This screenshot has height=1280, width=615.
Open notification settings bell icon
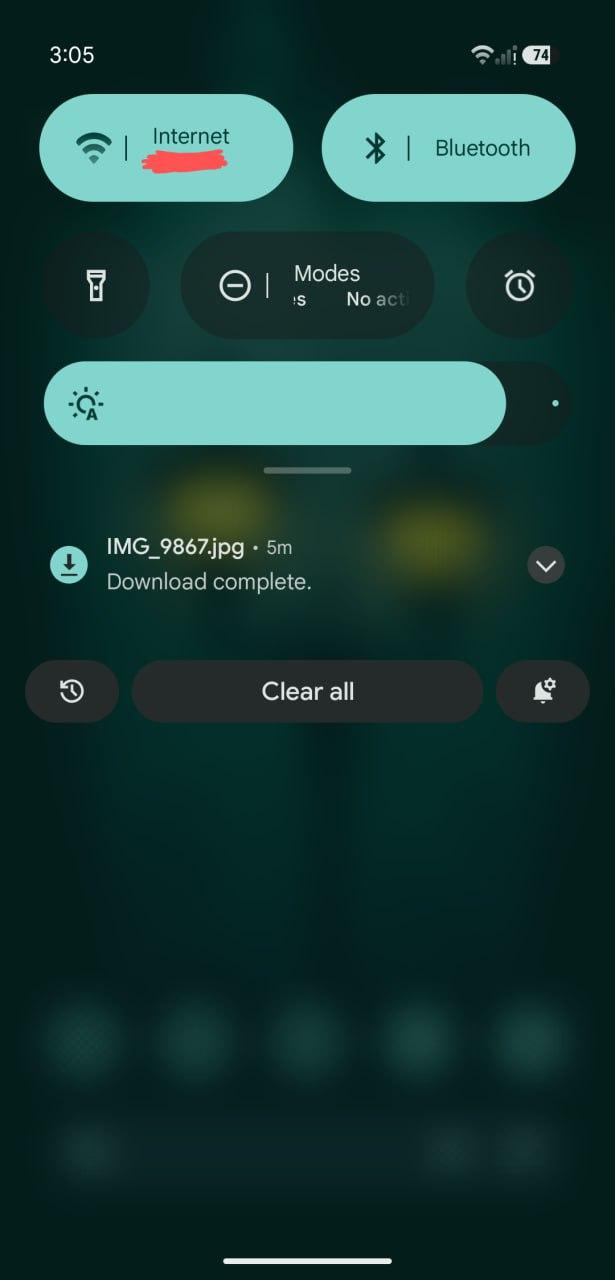click(543, 691)
